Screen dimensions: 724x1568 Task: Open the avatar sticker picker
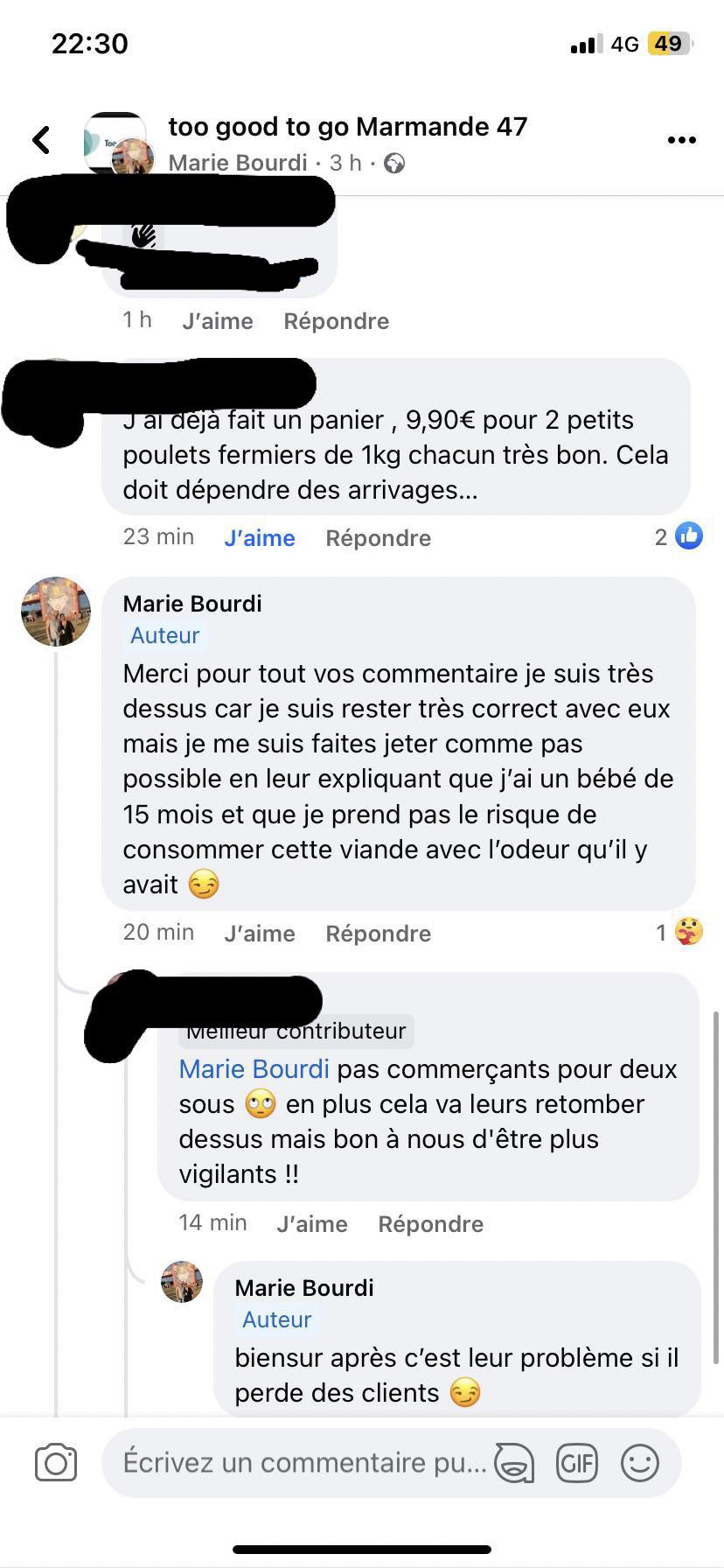coord(514,1463)
